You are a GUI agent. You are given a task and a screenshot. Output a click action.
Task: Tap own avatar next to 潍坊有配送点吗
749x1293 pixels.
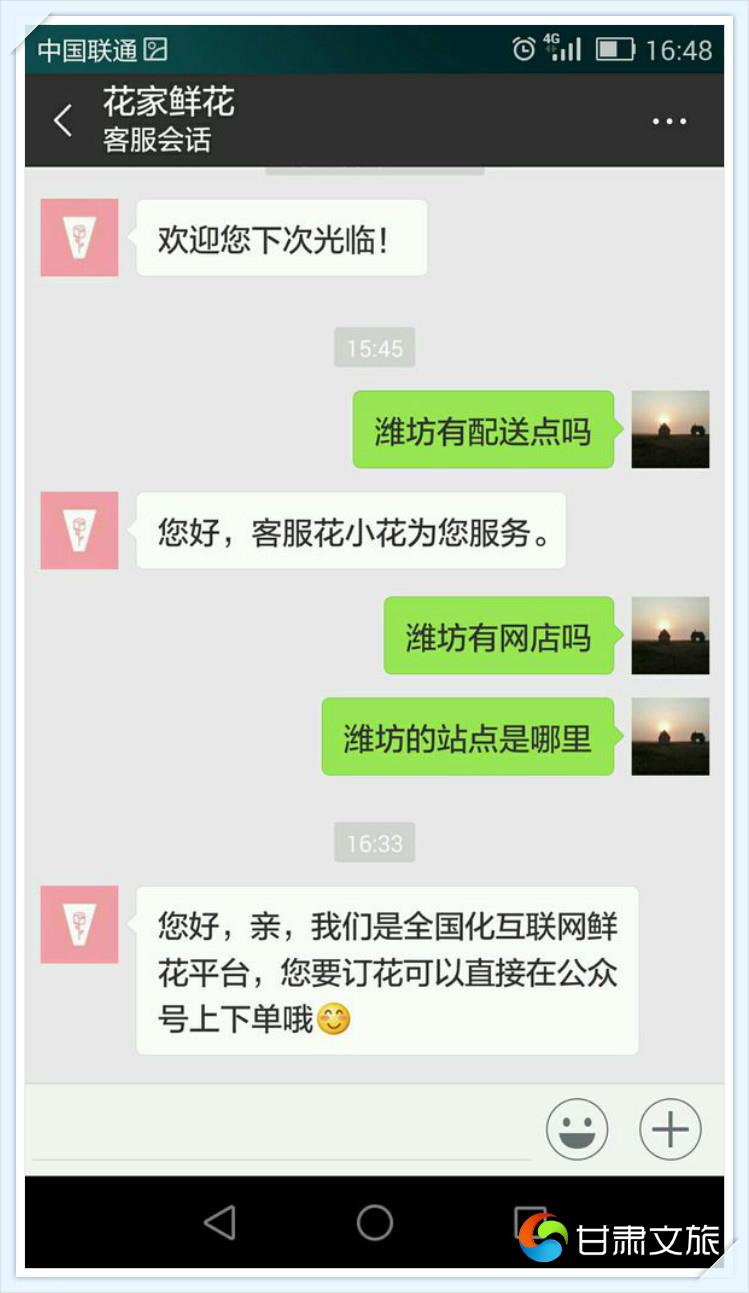670,429
